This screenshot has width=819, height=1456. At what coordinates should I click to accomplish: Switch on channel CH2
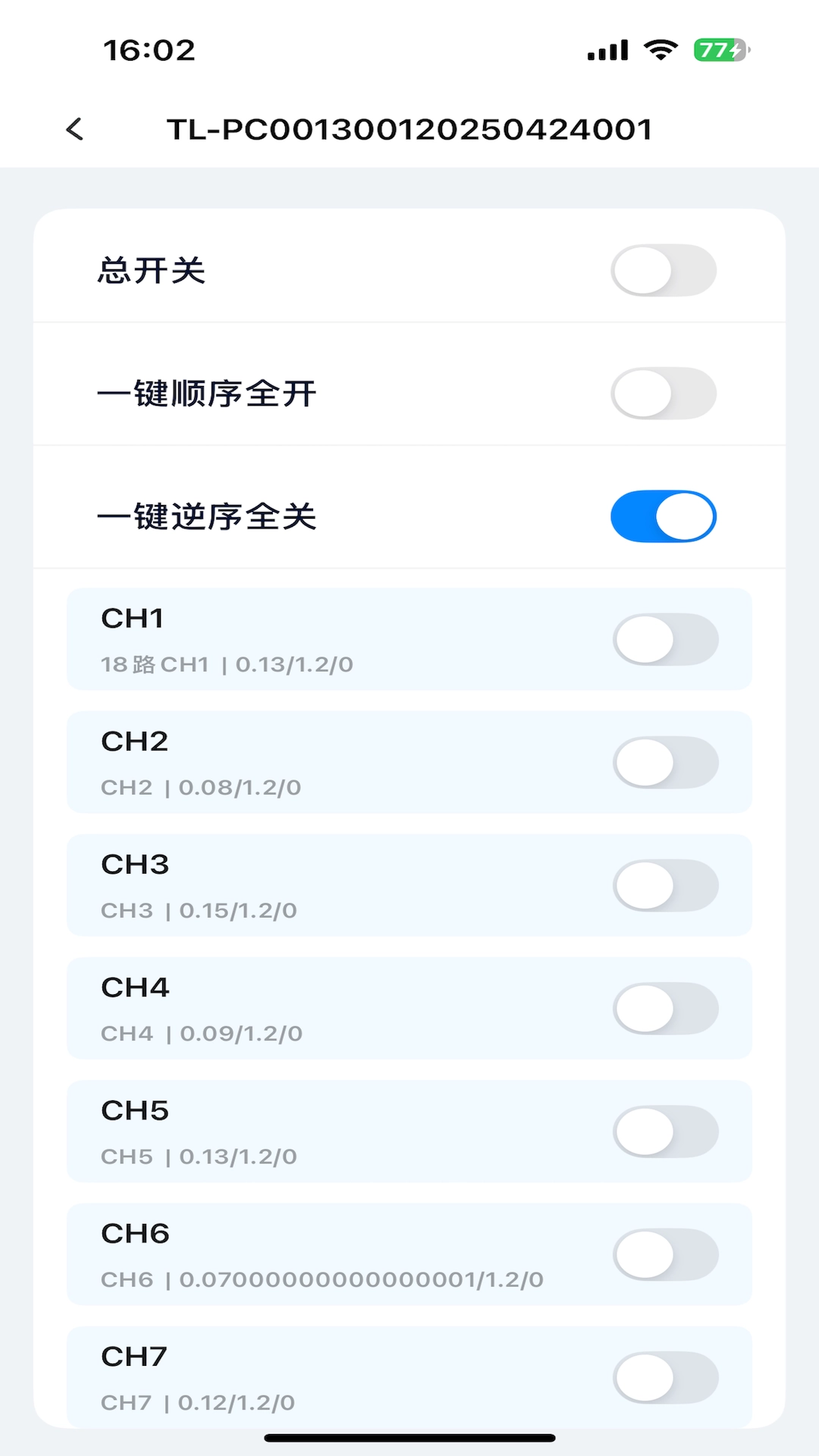tap(666, 762)
